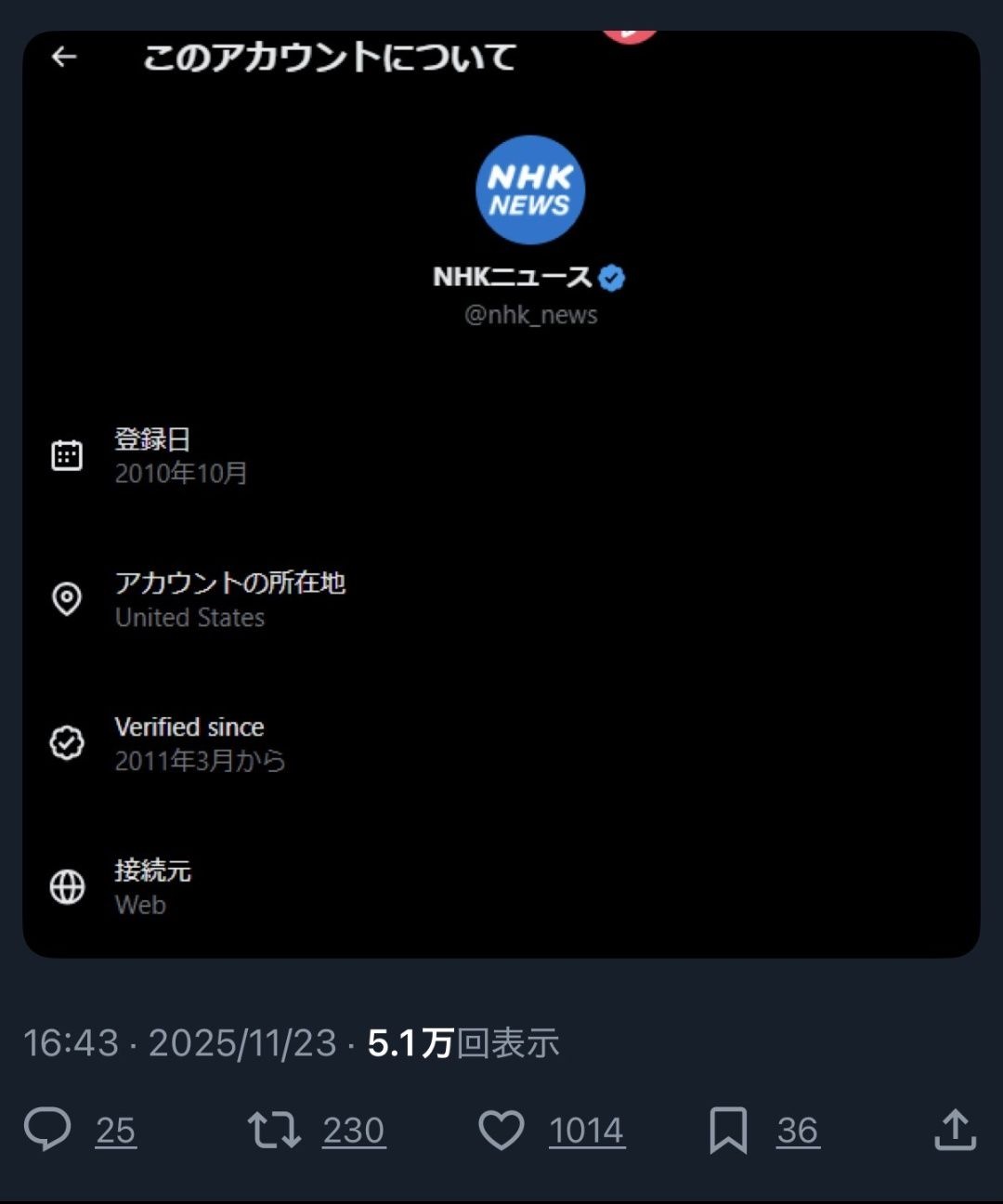Screen dimensions: 1003x1204
Task: Repost this post with the retweet icon
Action: 274,1130
